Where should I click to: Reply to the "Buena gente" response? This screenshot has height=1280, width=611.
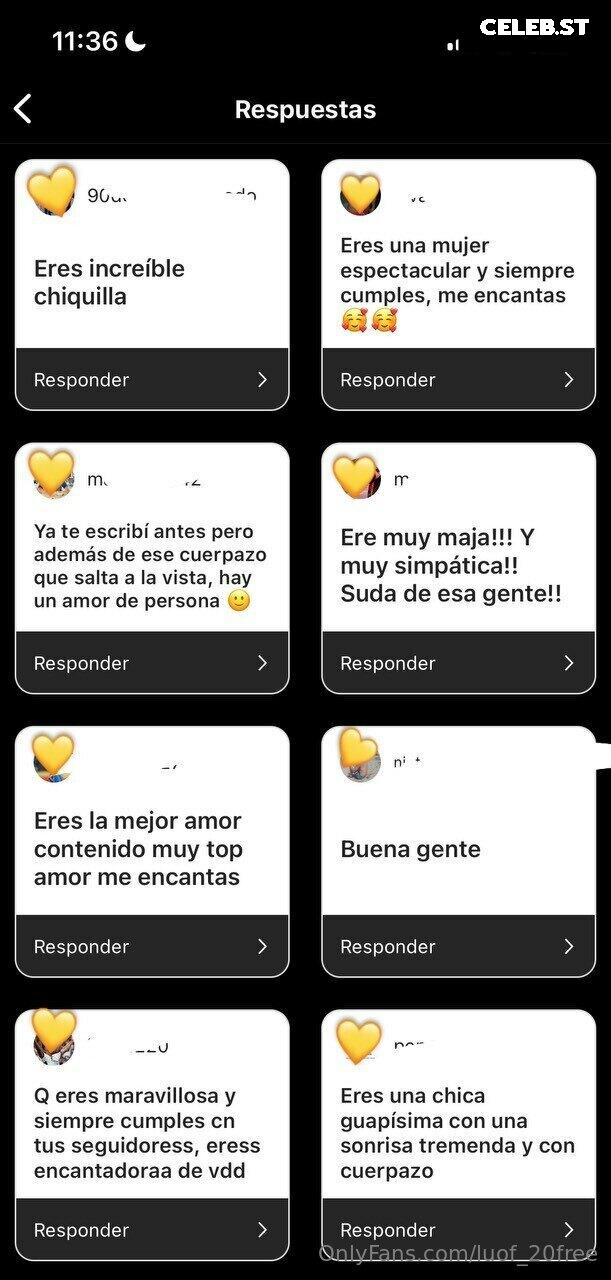pos(458,946)
